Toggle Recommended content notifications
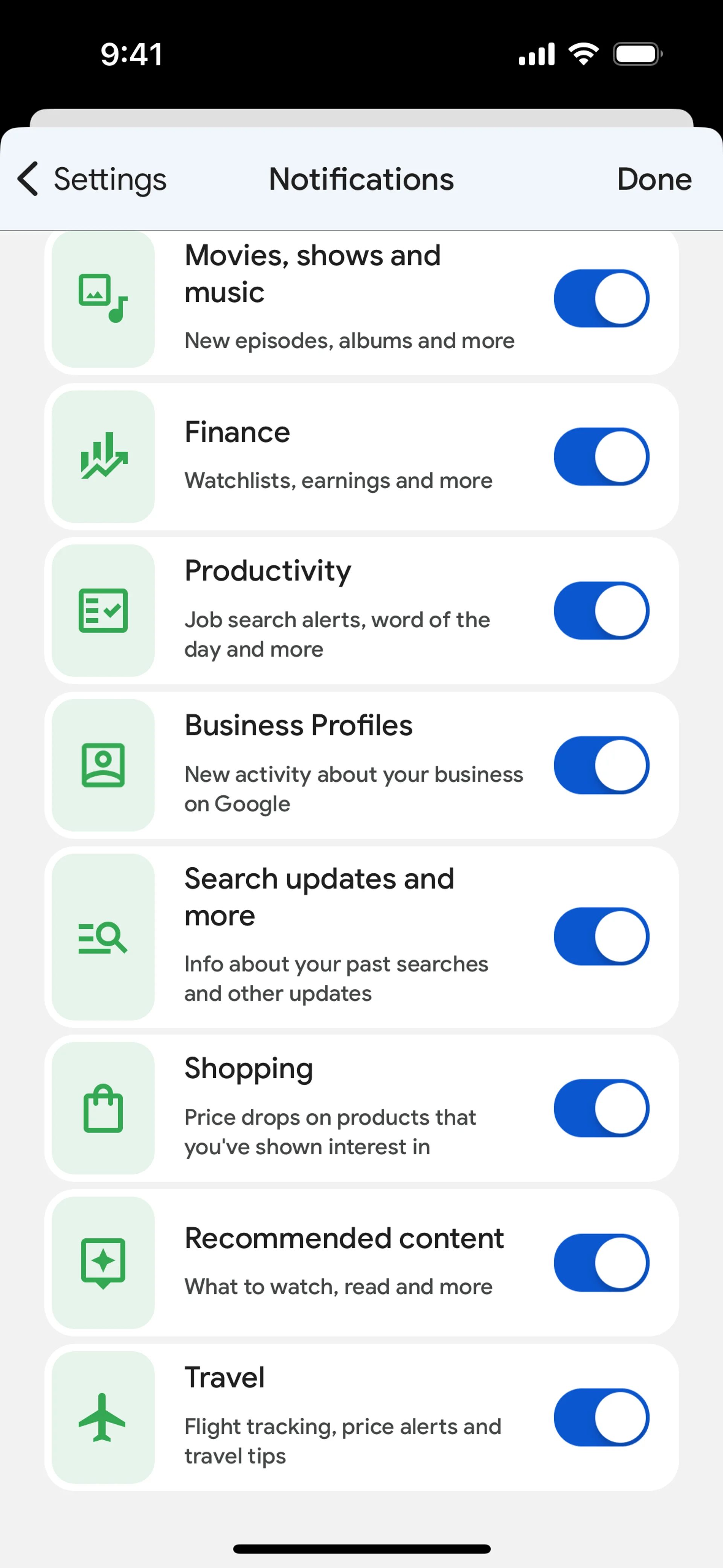The image size is (723, 1568). [x=601, y=1262]
